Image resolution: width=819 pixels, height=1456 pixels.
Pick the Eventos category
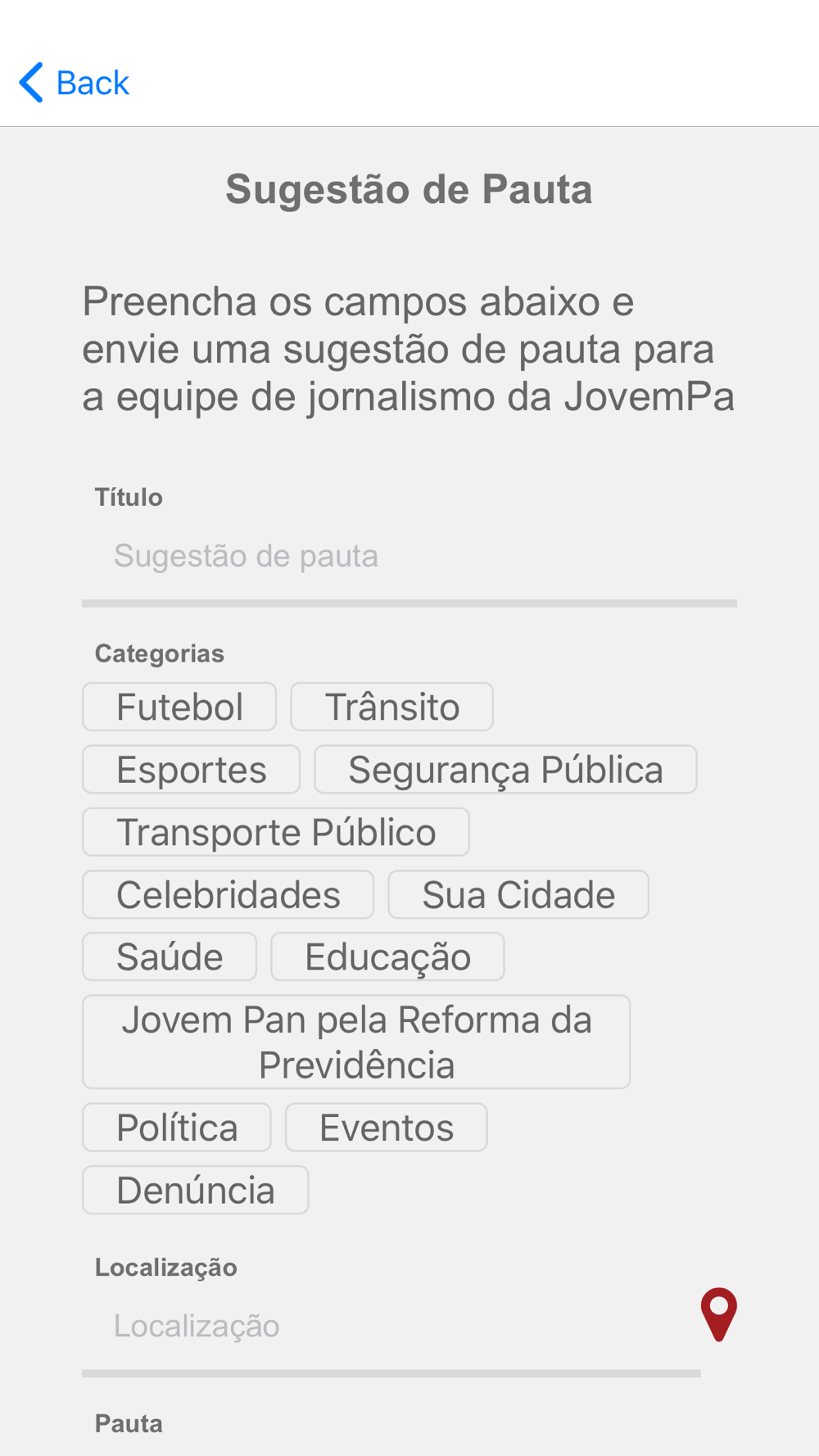pos(386,1128)
